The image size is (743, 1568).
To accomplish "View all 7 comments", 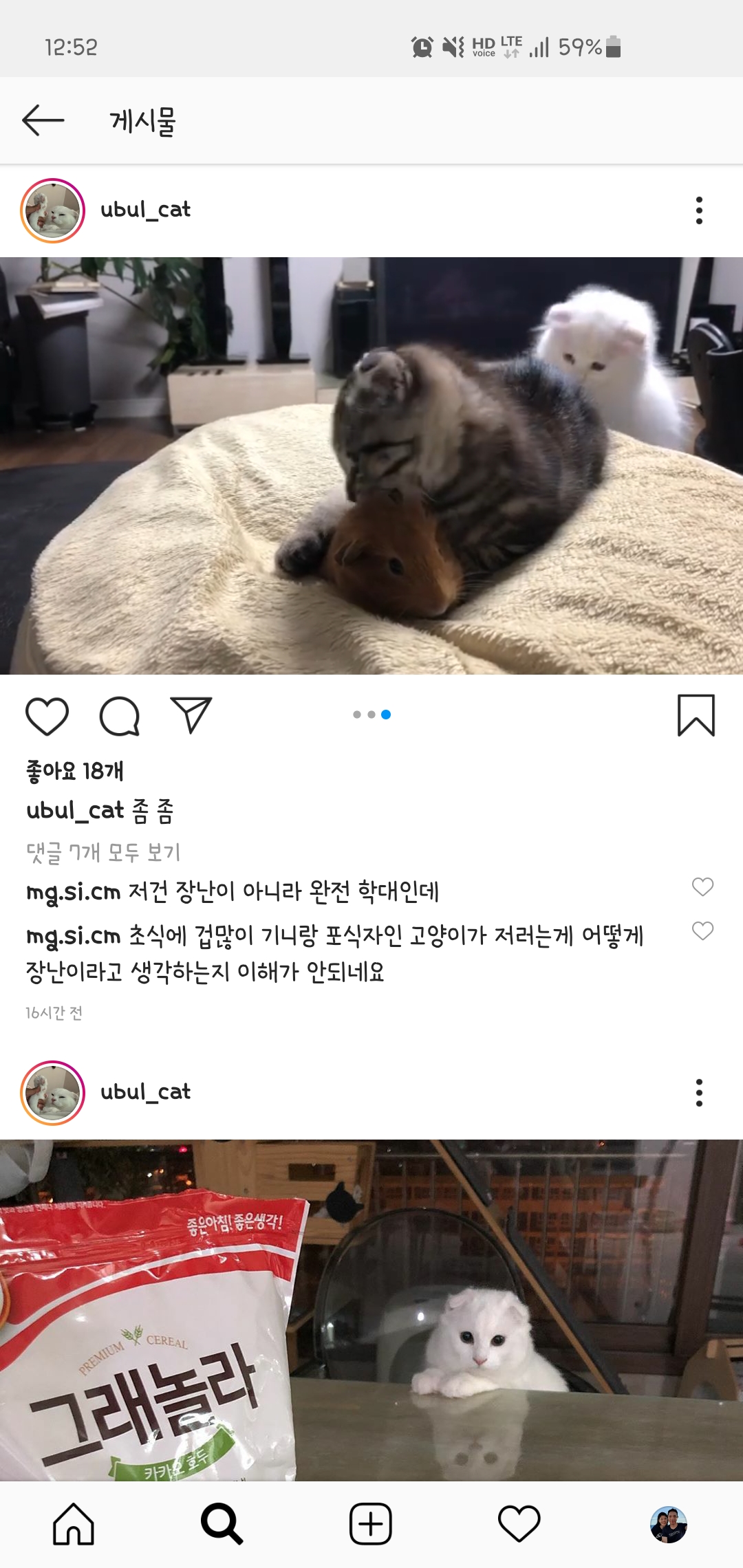I will click(x=103, y=853).
